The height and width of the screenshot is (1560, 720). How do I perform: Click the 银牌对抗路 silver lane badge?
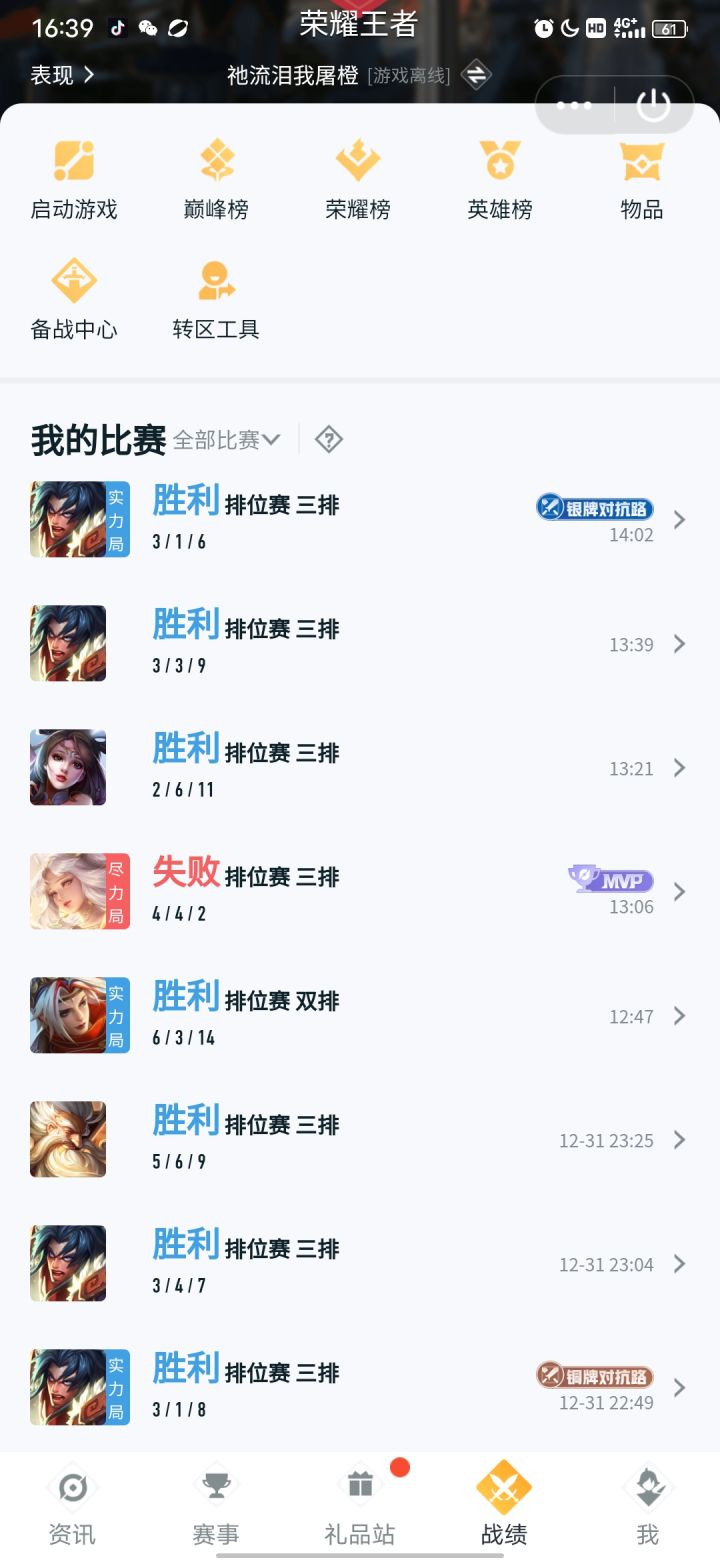coord(595,508)
